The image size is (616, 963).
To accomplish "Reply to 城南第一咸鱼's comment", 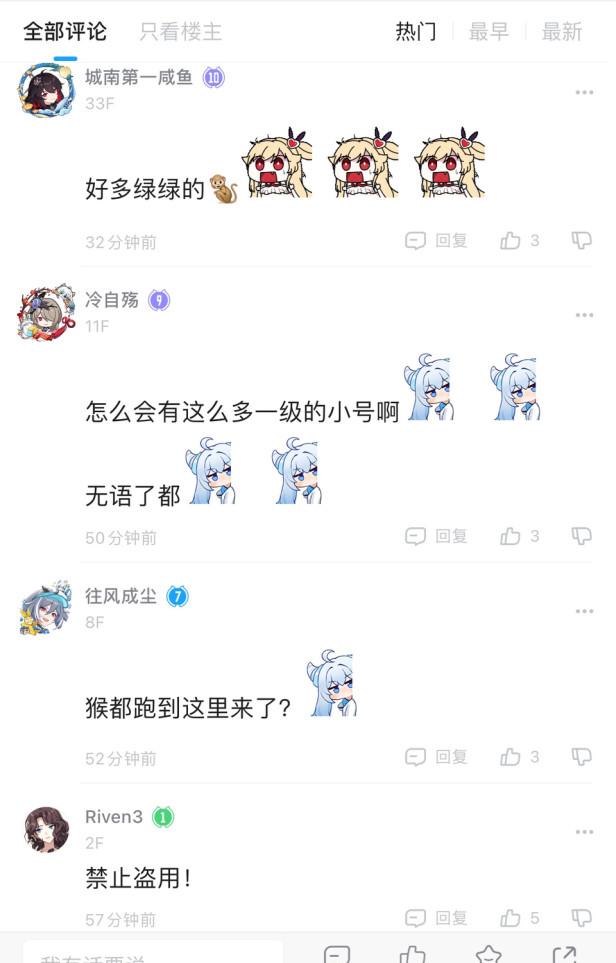I will click(437, 241).
